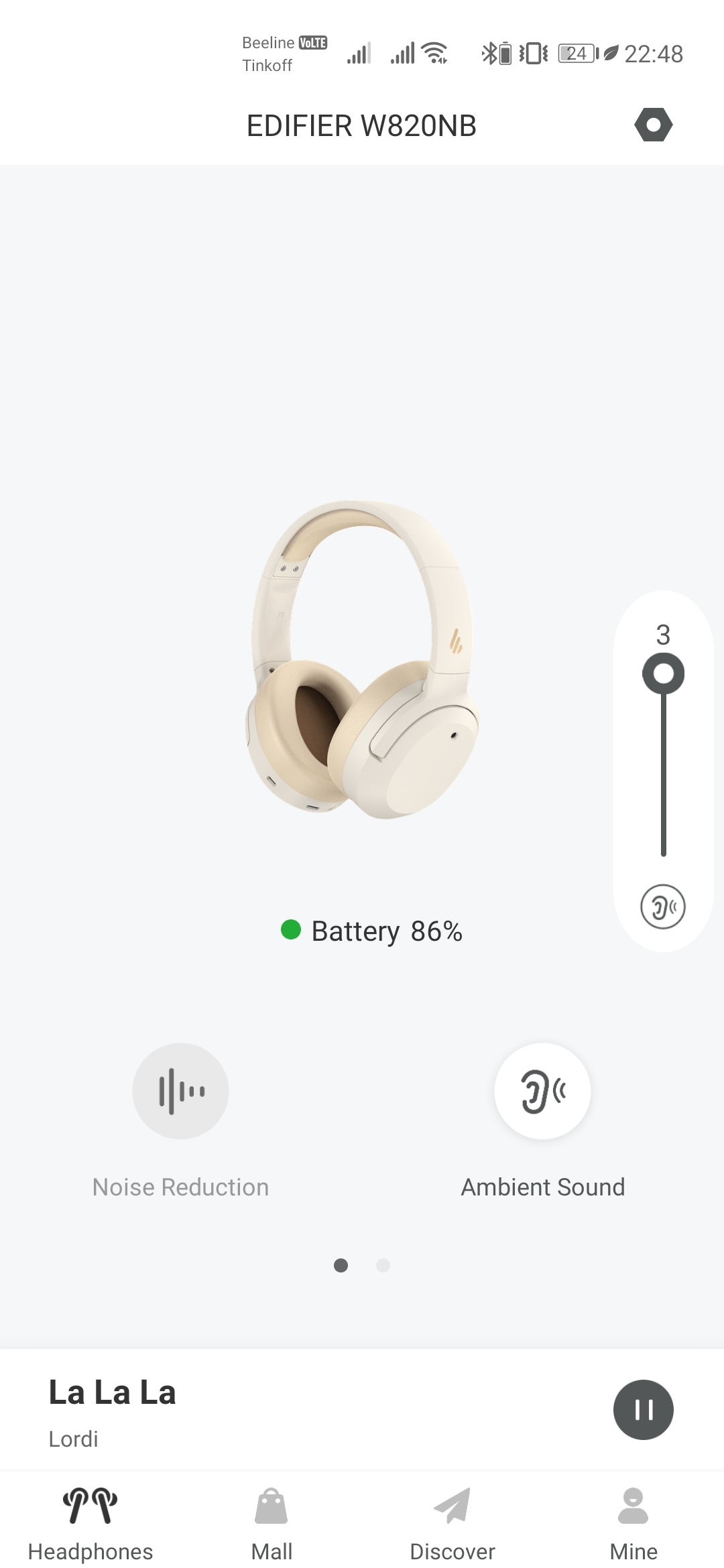Tap the ear icon below the slider
This screenshot has height=1568, width=724.
(663, 907)
